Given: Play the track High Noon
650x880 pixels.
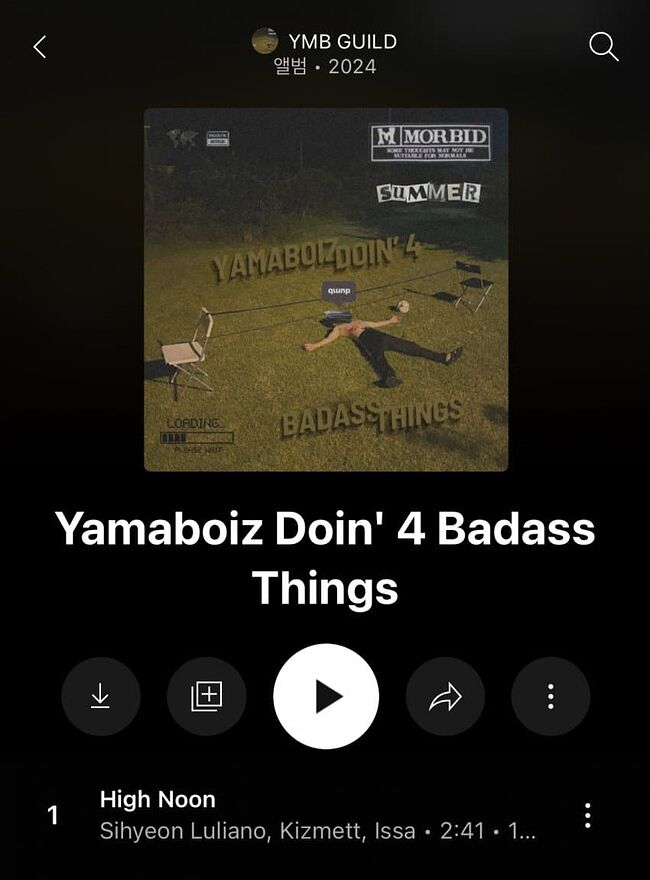Looking at the screenshot, I should tap(300, 815).
